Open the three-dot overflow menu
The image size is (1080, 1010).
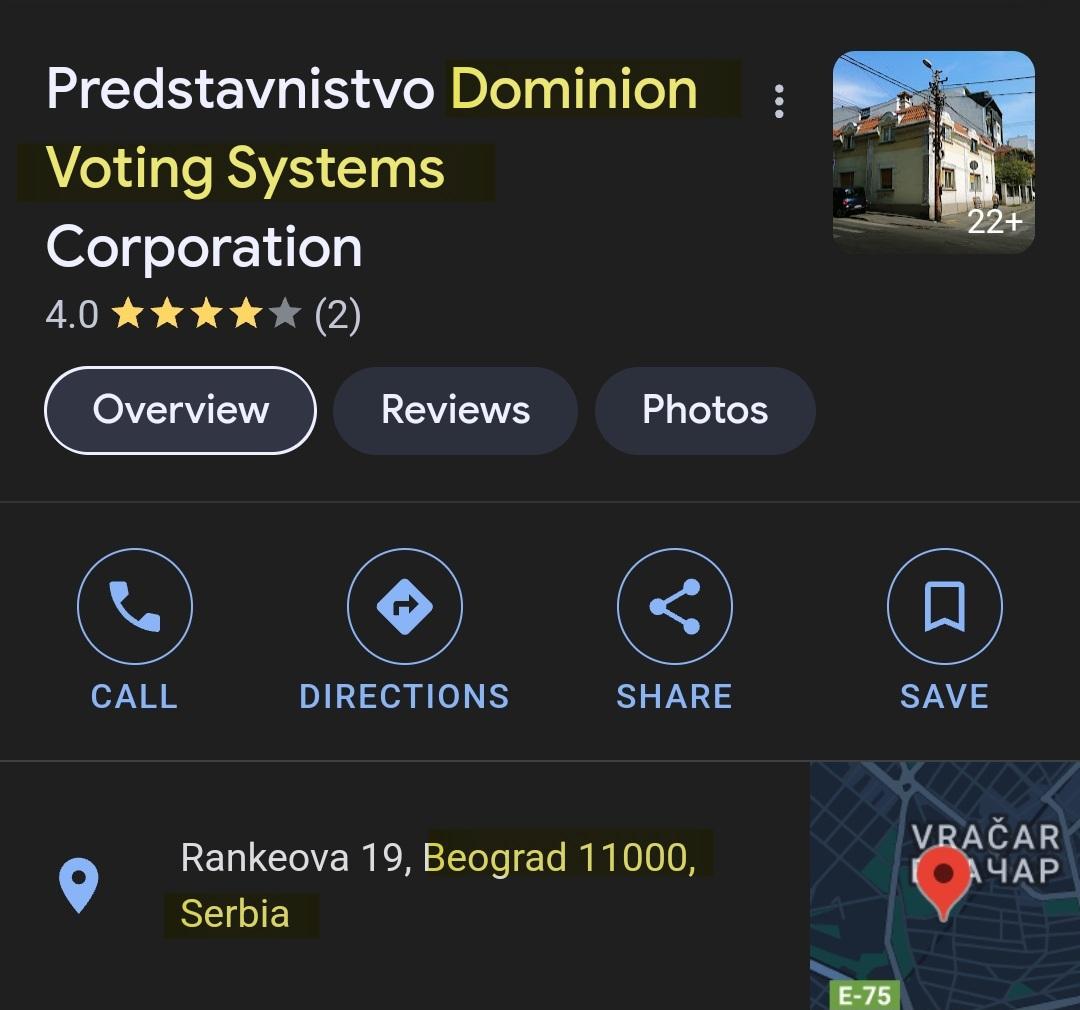pyautogui.click(x=779, y=101)
